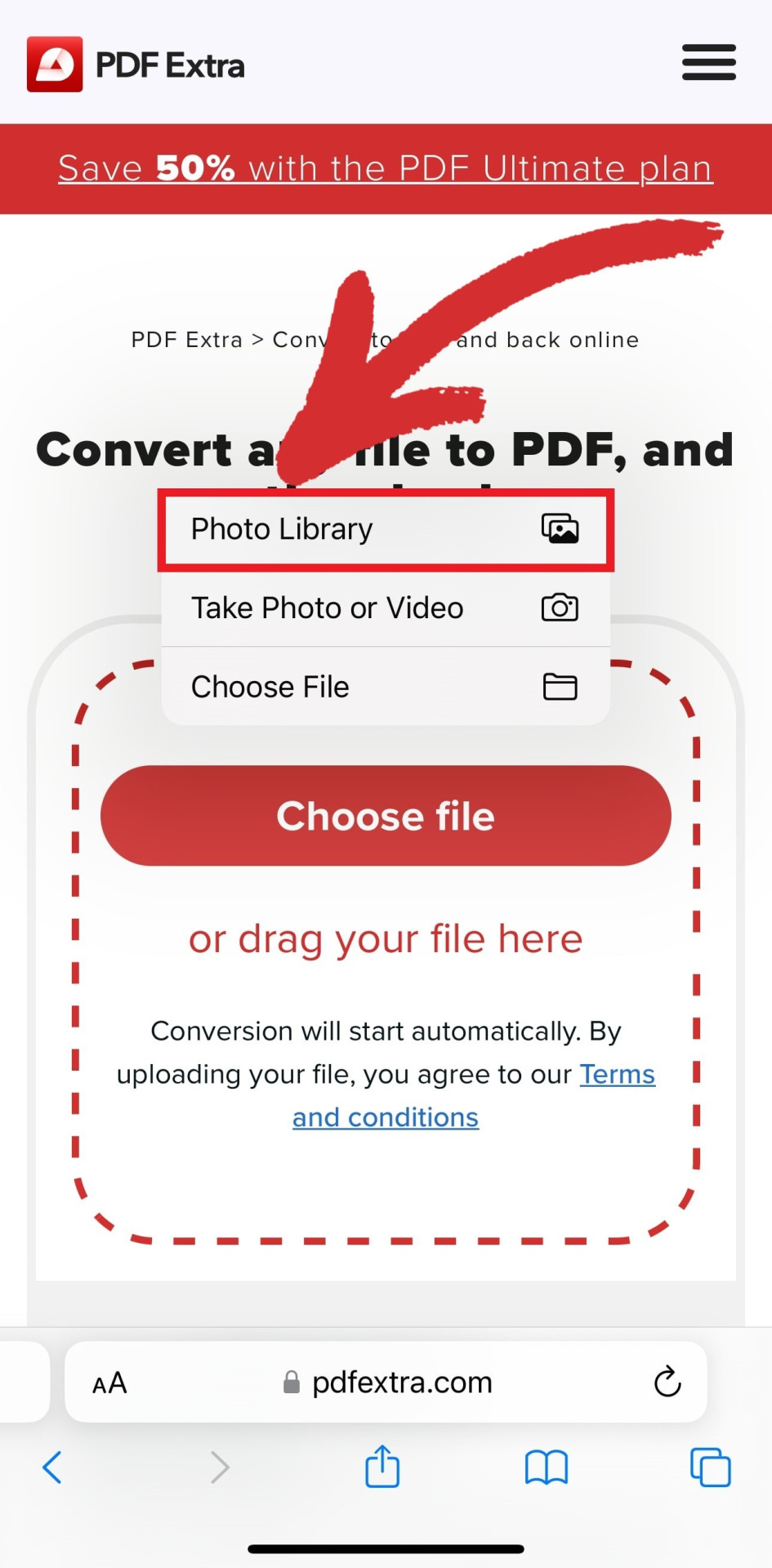Go back to previous page
Viewport: 772px width, 1568px height.
tap(52, 1468)
